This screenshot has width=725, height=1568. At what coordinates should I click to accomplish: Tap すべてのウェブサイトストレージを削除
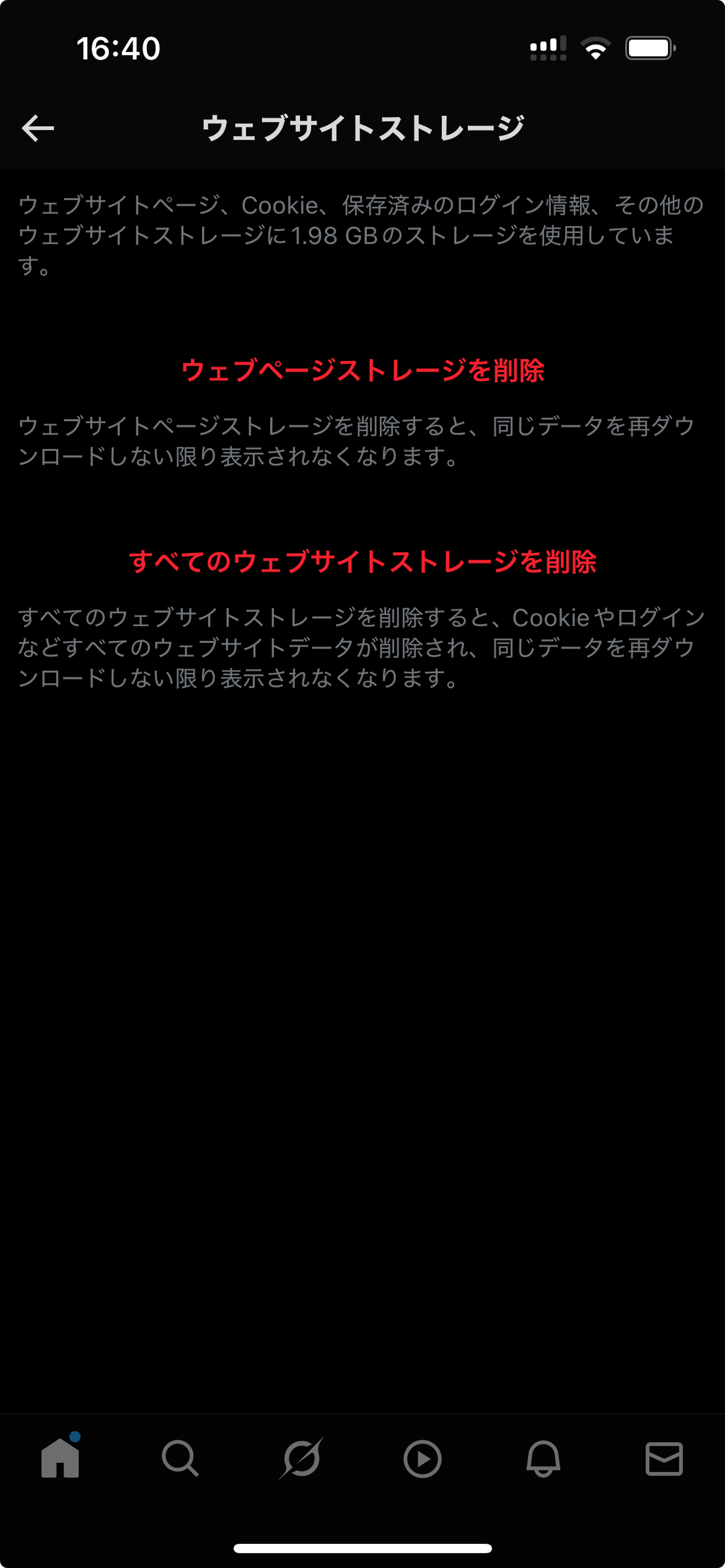pos(362,562)
